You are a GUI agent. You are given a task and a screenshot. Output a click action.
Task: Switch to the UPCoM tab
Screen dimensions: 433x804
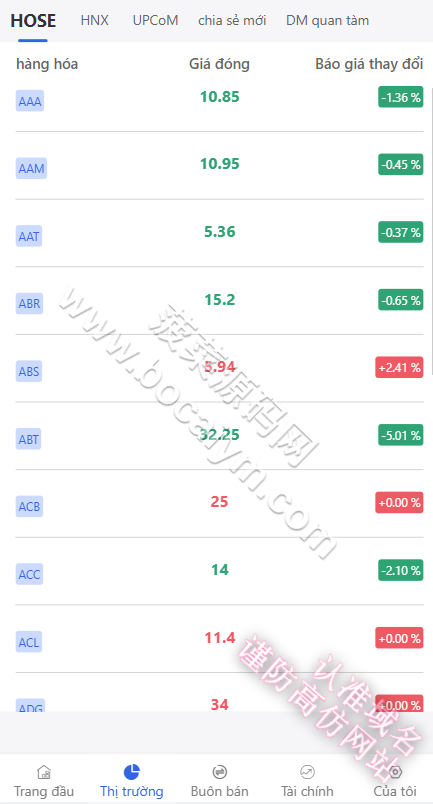coord(155,21)
